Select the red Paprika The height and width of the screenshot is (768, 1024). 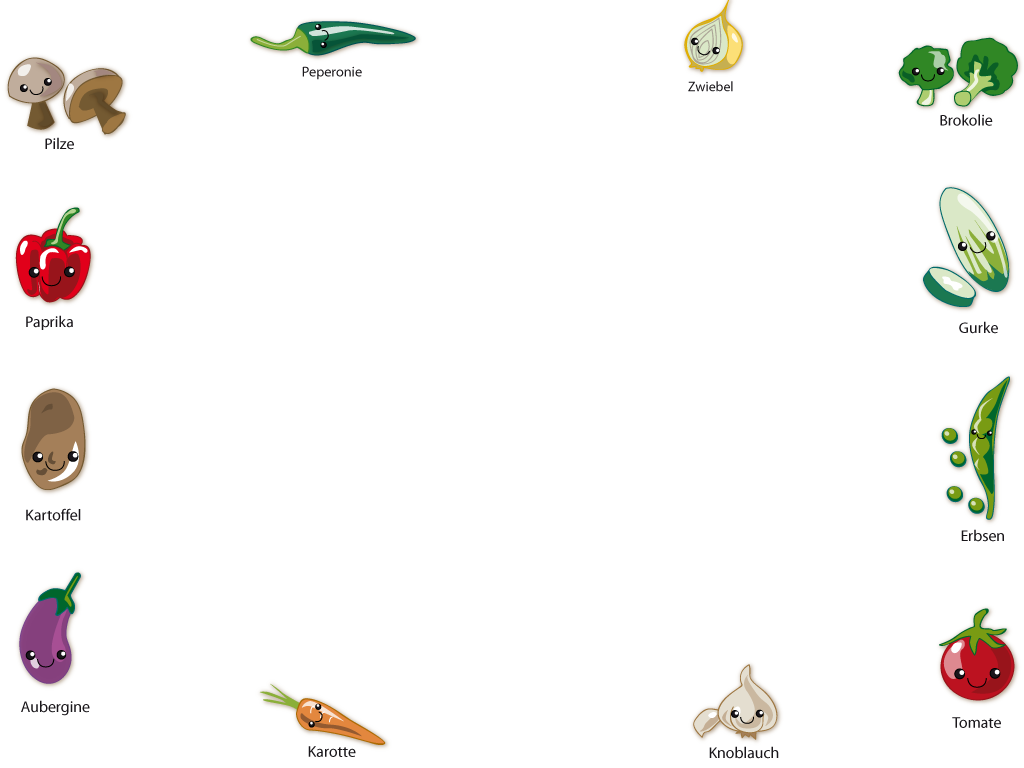click(52, 260)
